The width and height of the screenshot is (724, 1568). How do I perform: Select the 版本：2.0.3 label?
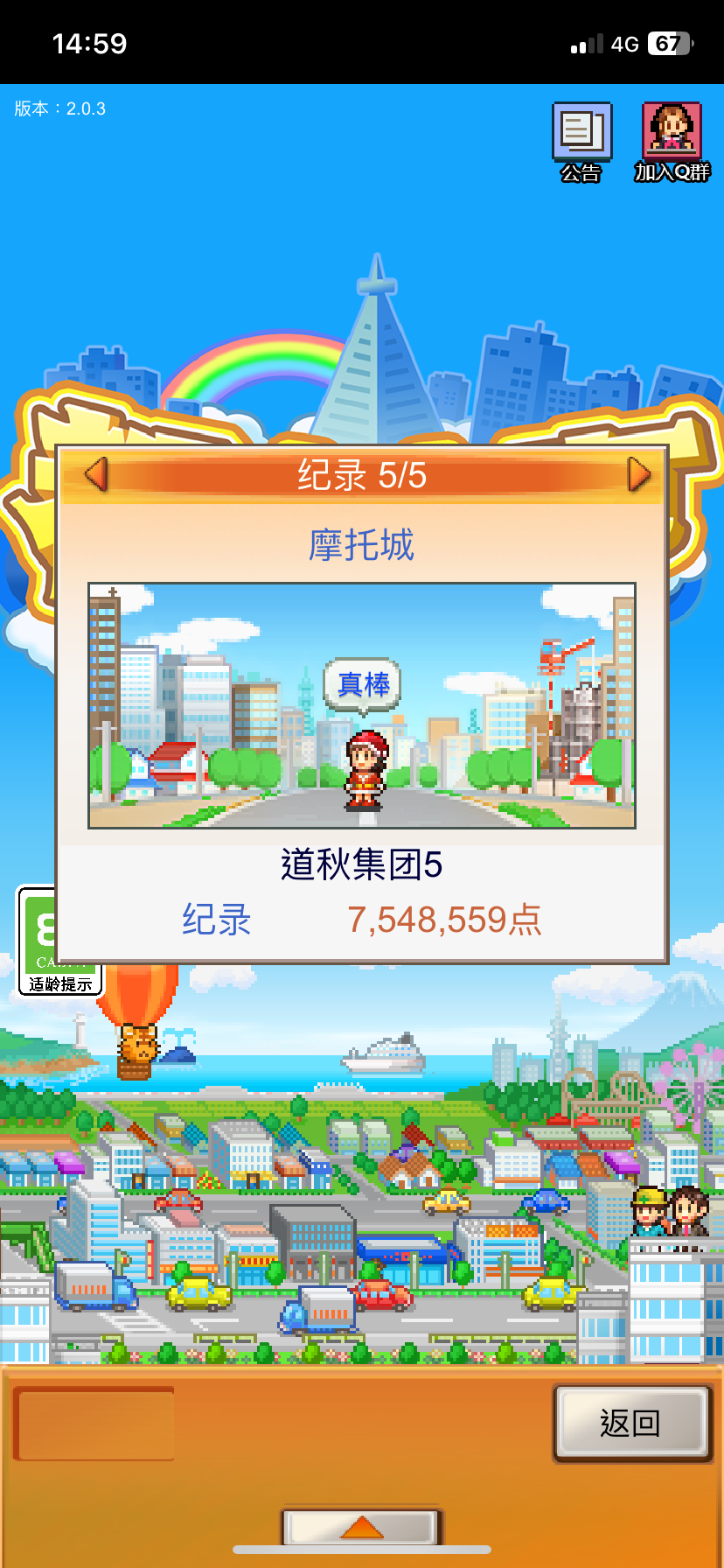(x=59, y=108)
